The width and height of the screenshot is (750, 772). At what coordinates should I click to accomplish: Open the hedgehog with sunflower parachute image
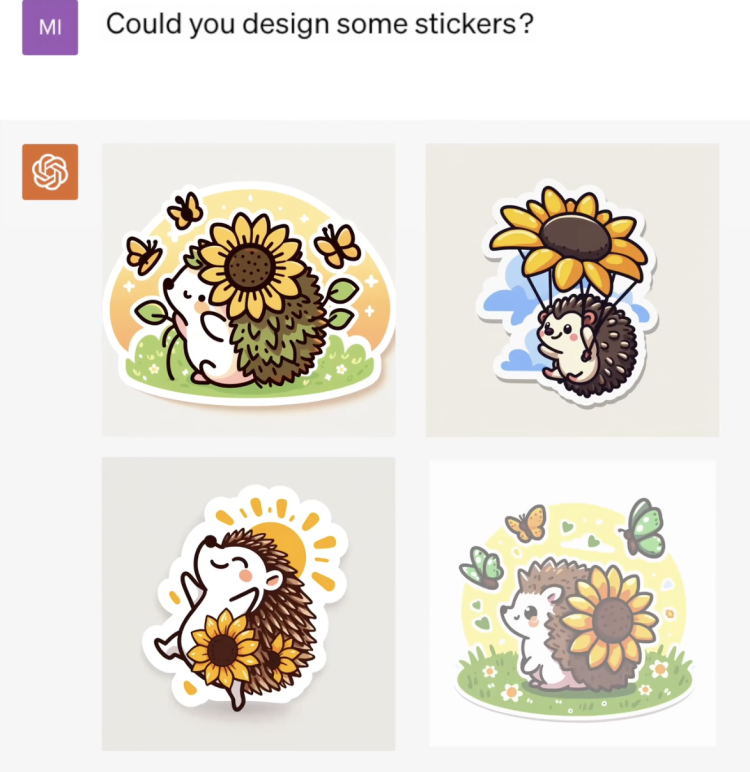click(x=572, y=290)
